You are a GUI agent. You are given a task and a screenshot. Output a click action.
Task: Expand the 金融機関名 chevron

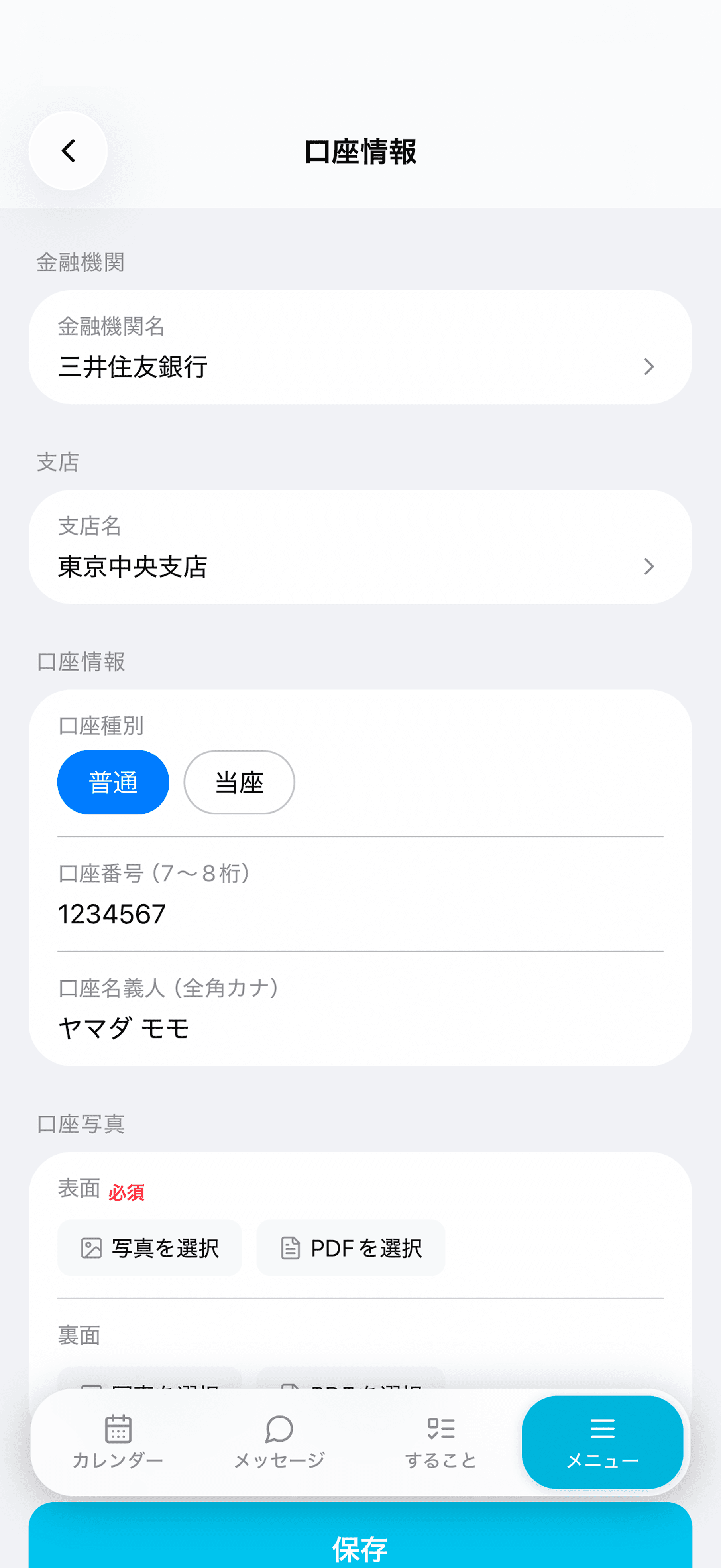pos(649,367)
